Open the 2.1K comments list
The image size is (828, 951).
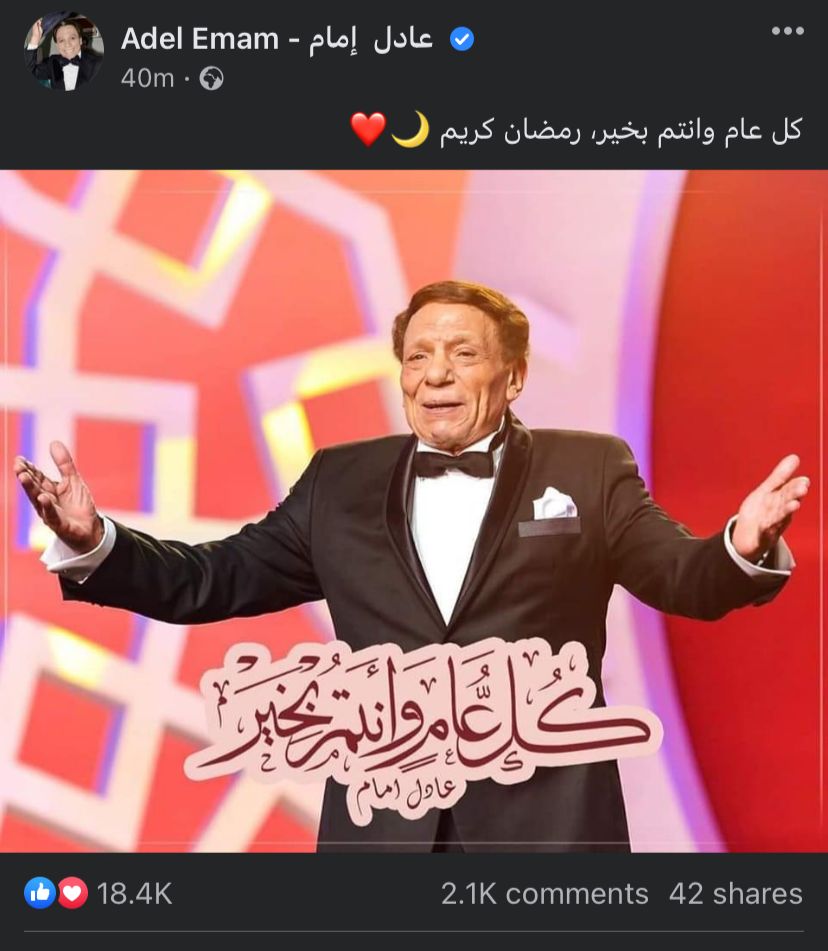pos(544,893)
